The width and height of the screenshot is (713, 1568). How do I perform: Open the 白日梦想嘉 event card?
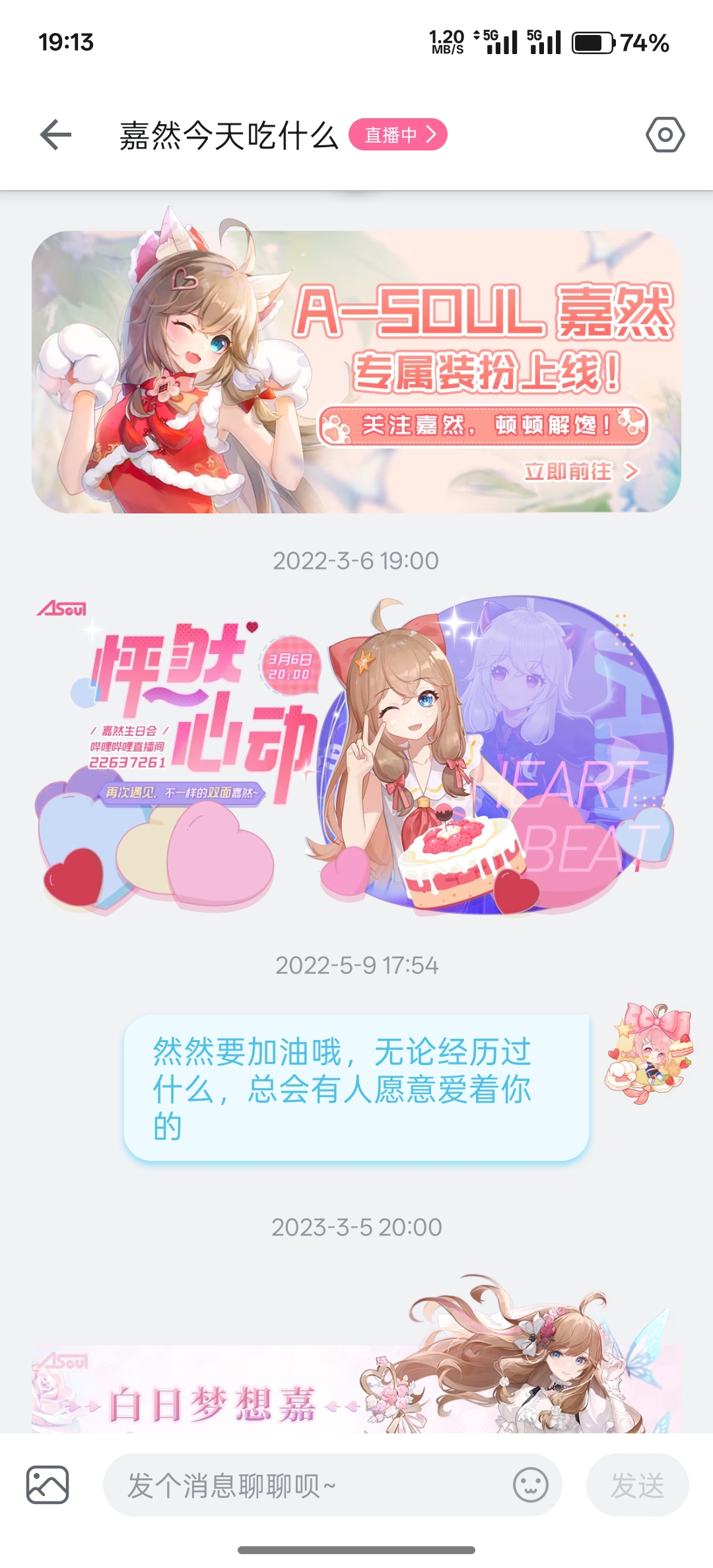356,1353
